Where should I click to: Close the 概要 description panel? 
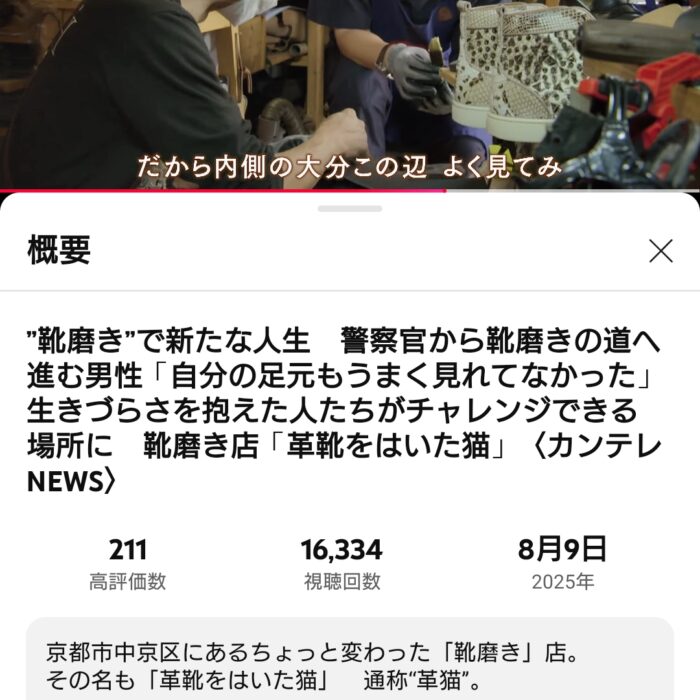(660, 251)
